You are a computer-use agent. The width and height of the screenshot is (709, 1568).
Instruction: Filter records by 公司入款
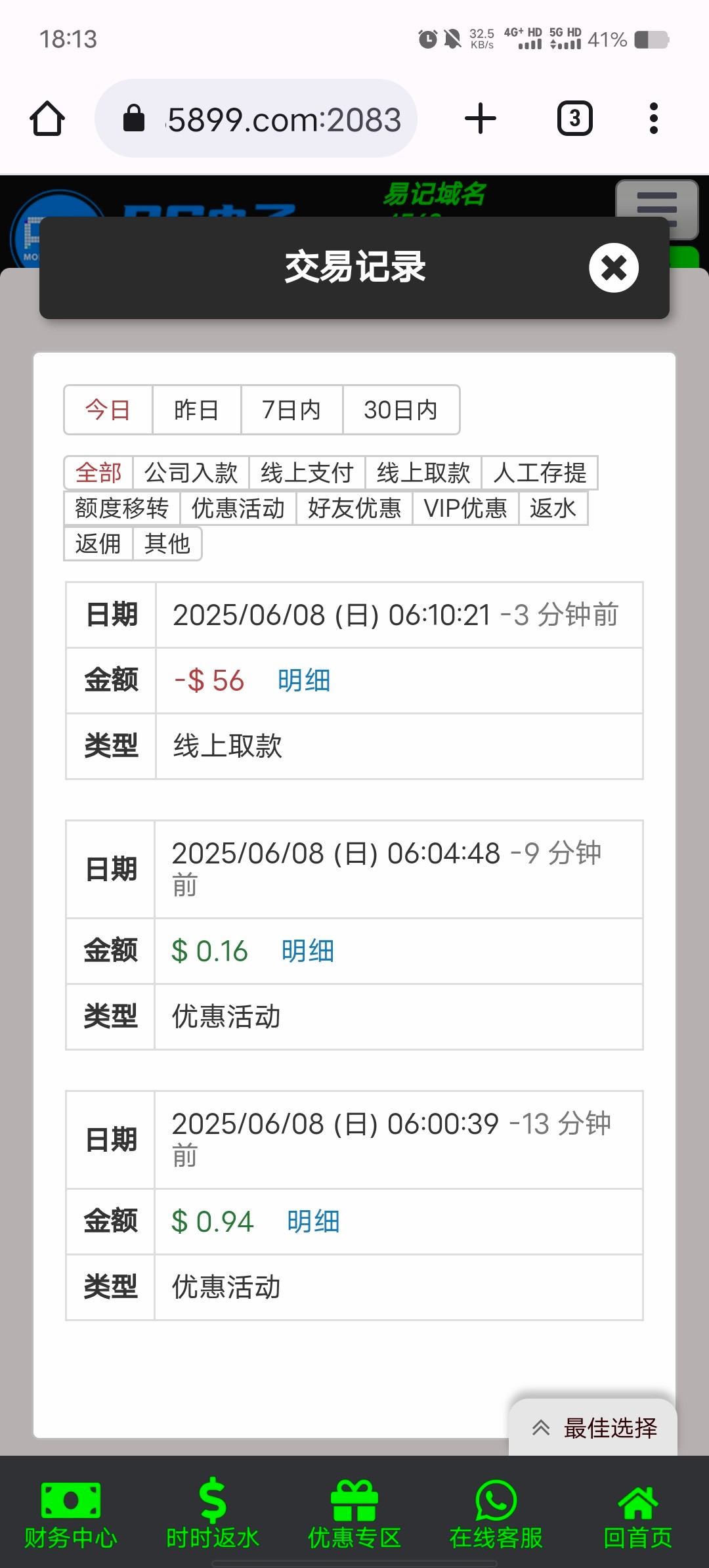click(190, 473)
